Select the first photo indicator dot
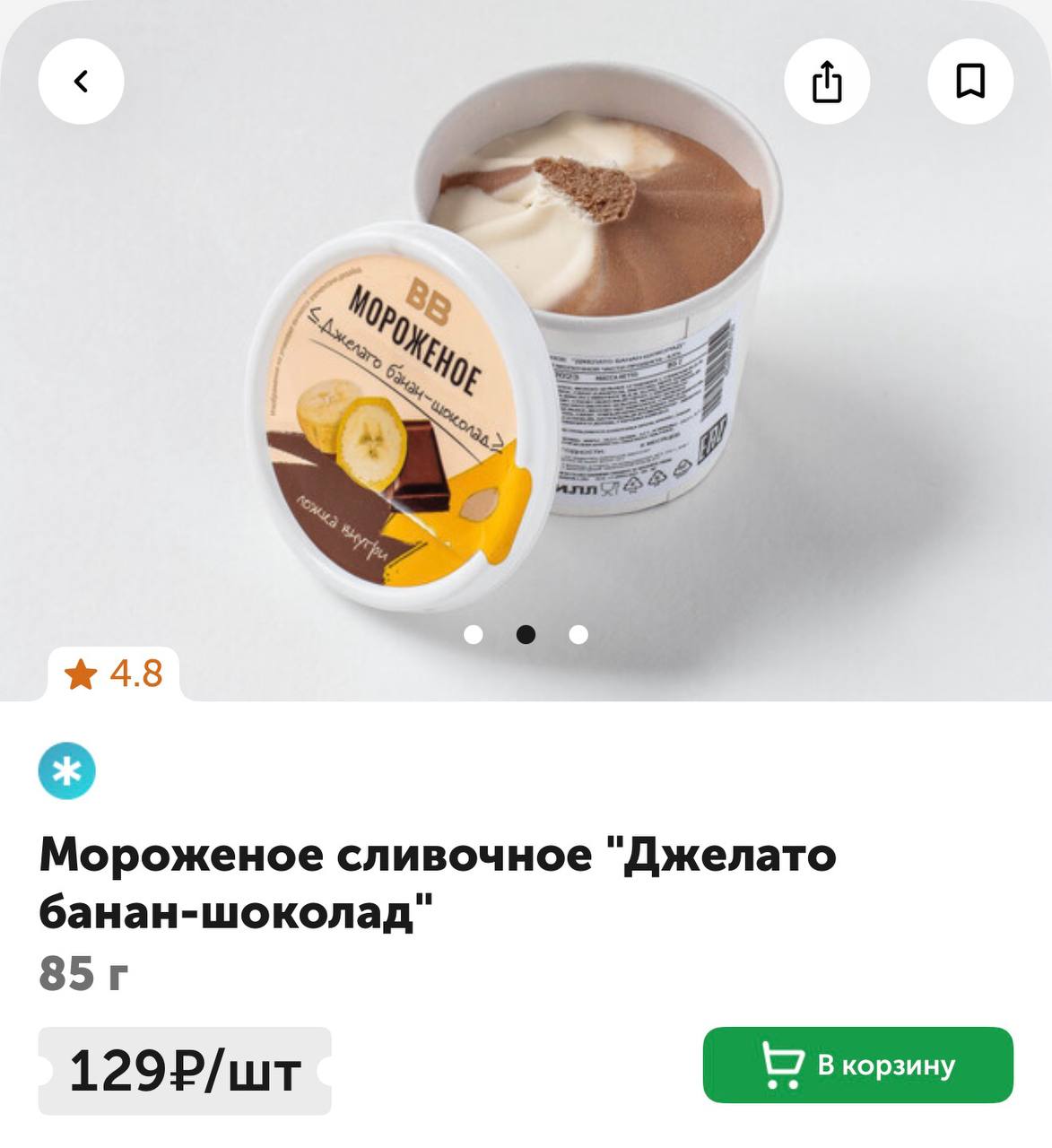 coord(474,635)
